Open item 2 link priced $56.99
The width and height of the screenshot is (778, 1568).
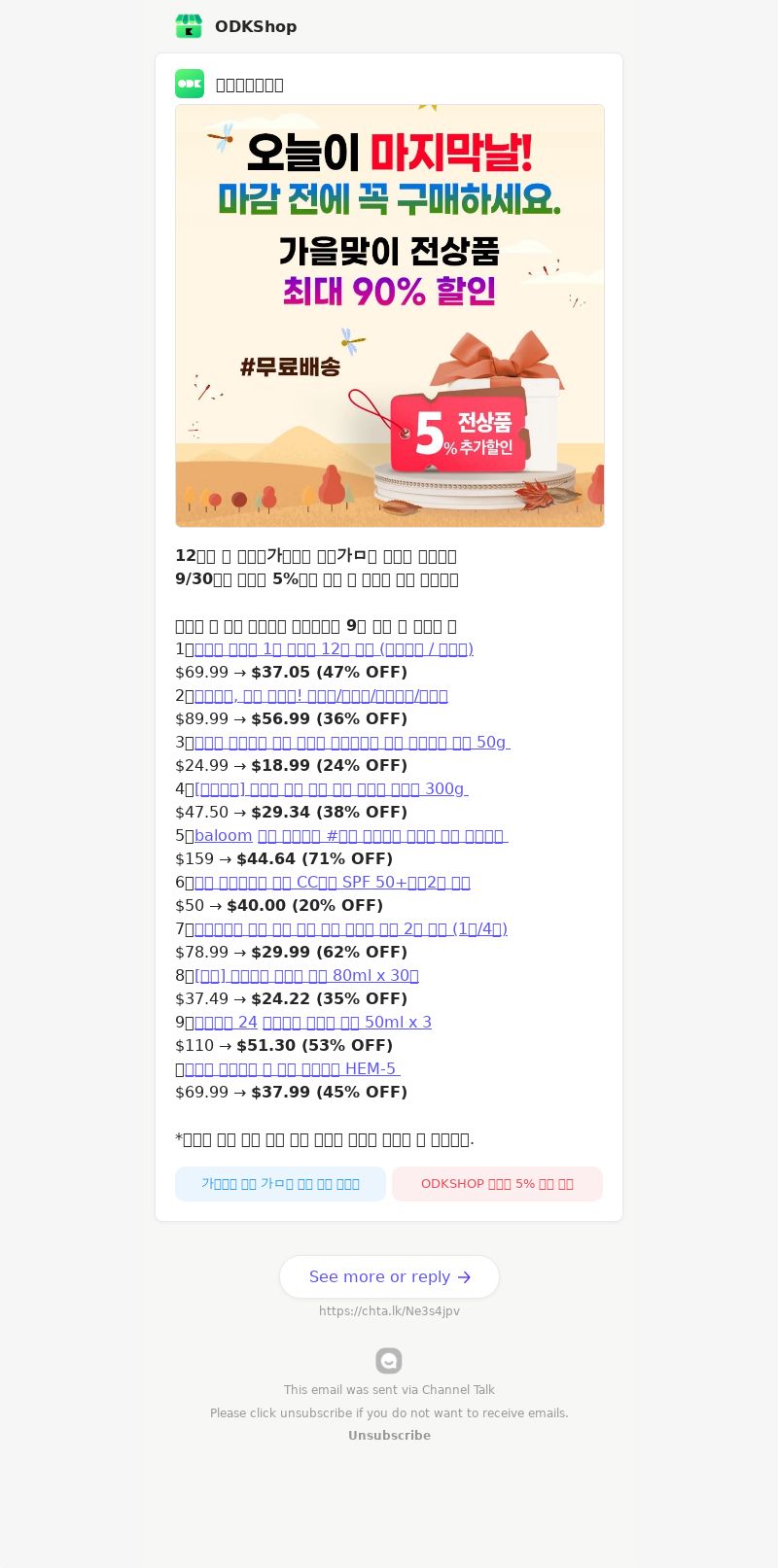(321, 696)
